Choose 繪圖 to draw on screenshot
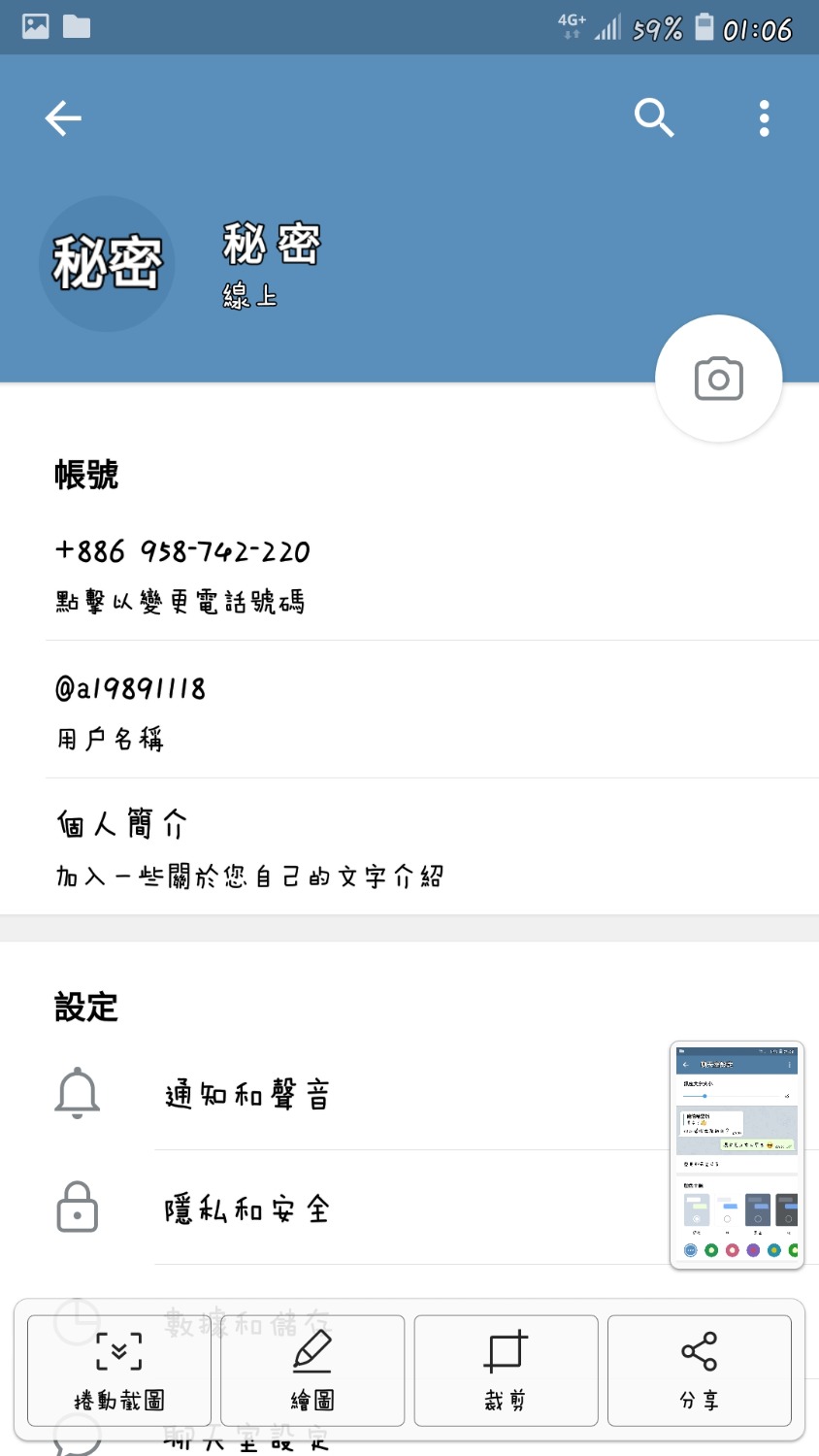This screenshot has width=819, height=1456. (x=312, y=1370)
